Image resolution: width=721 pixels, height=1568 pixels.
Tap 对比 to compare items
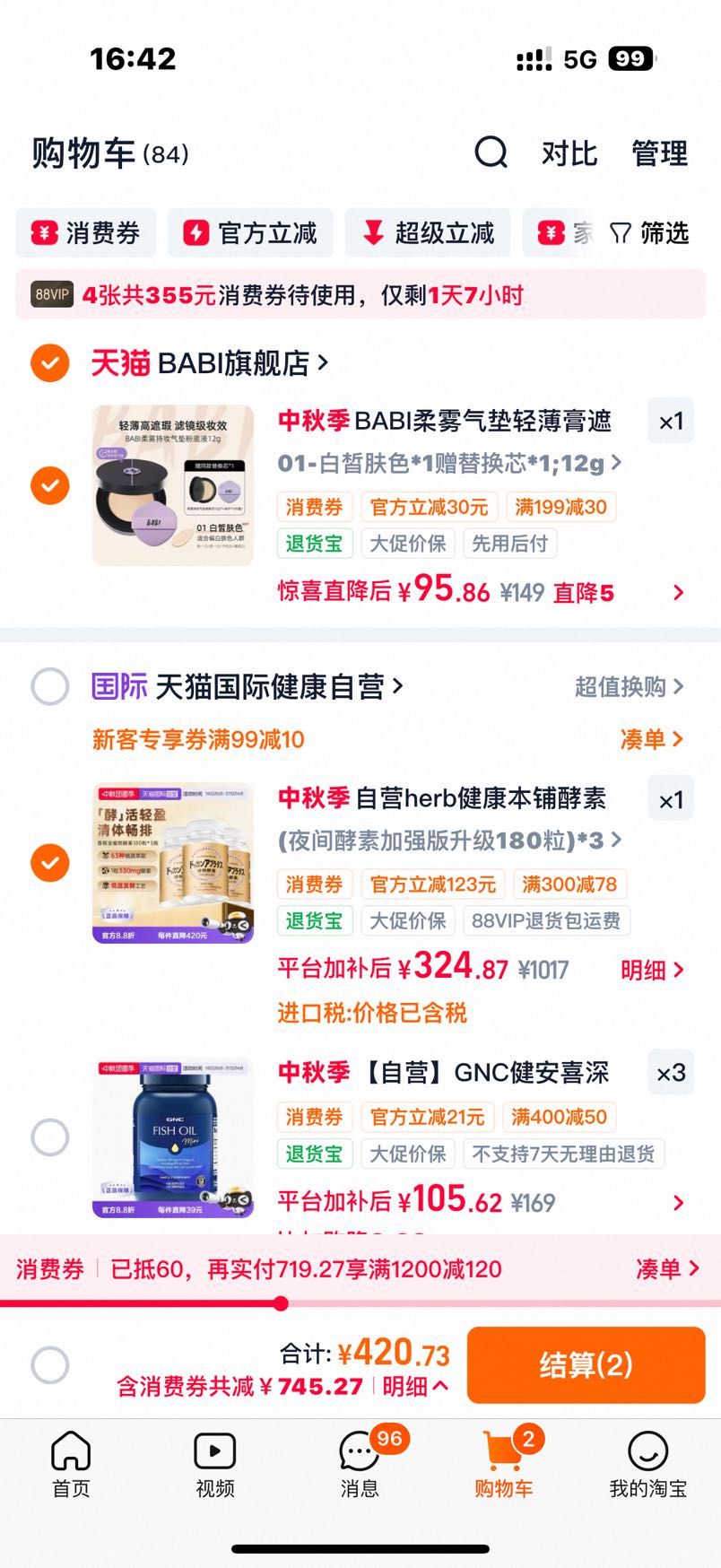(569, 153)
